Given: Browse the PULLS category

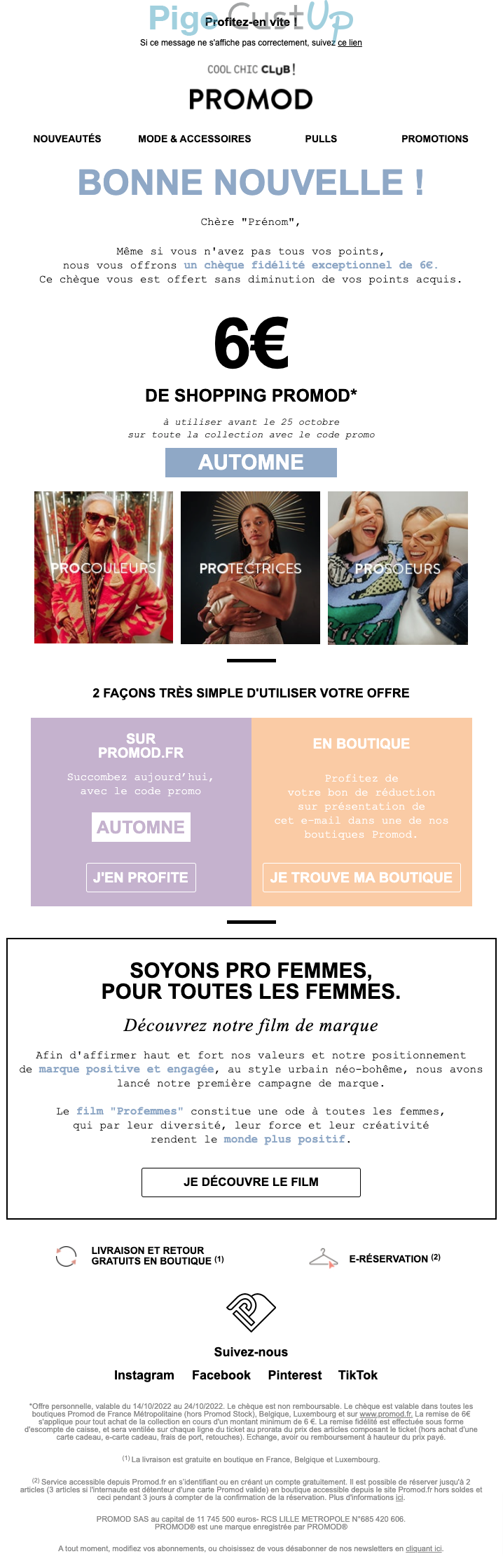Looking at the screenshot, I should [321, 139].
